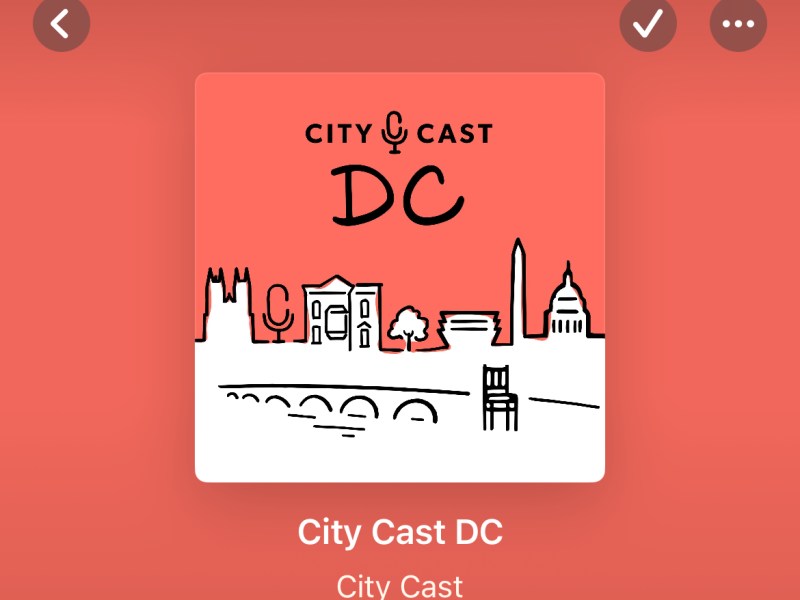This screenshot has height=600, width=800.
Task: Open the three-dot overflow menu
Action: click(x=738, y=23)
